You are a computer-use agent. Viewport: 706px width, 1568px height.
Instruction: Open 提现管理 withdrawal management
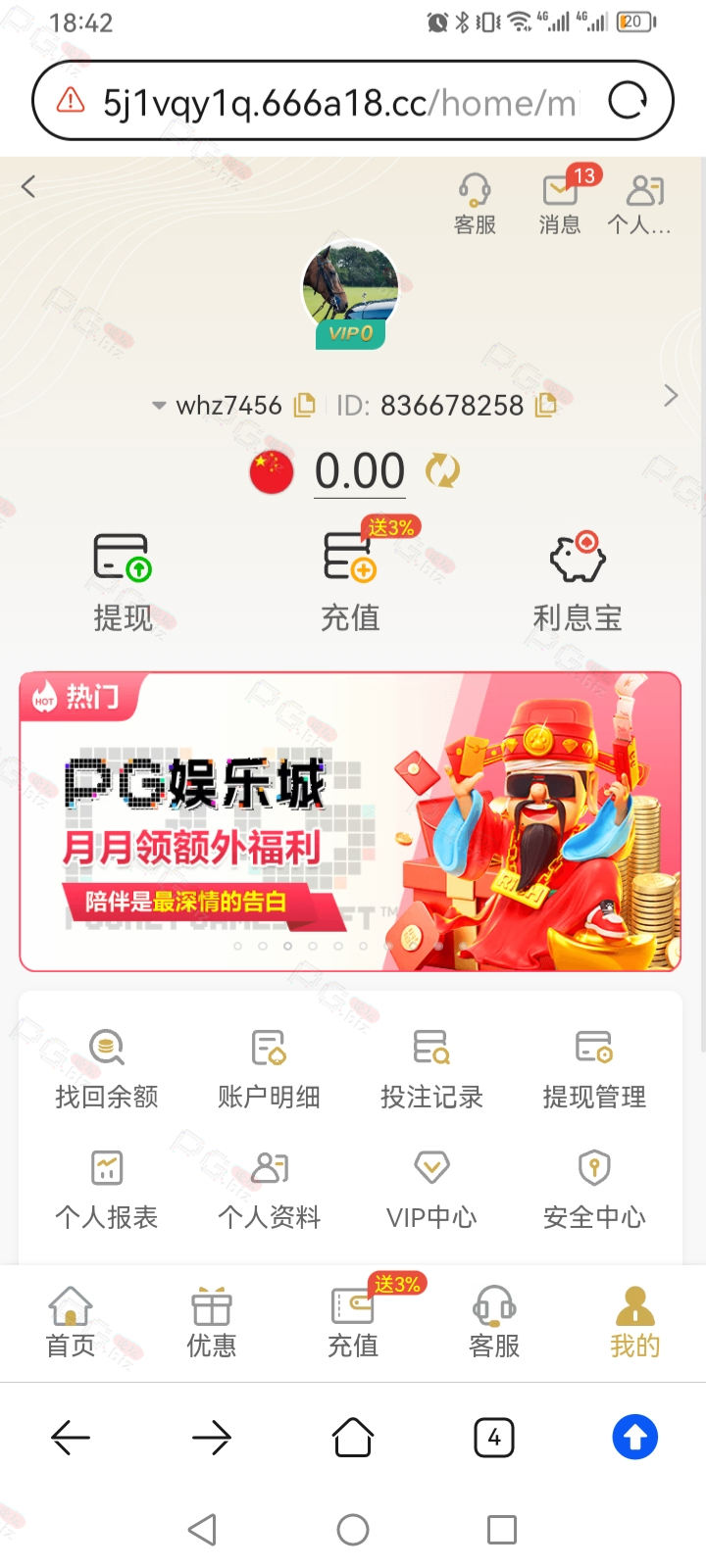pos(594,1069)
